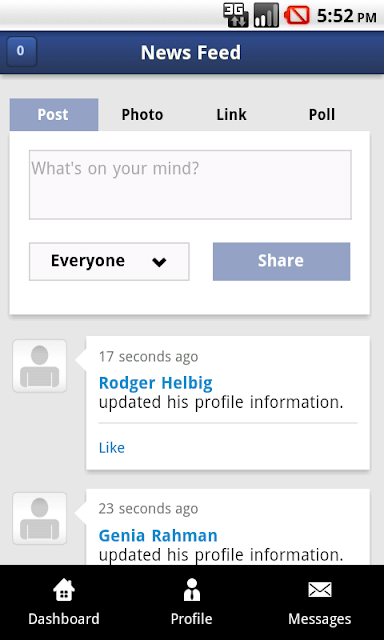
Task: Open Rodger Helbig's profile link
Action: point(155,383)
